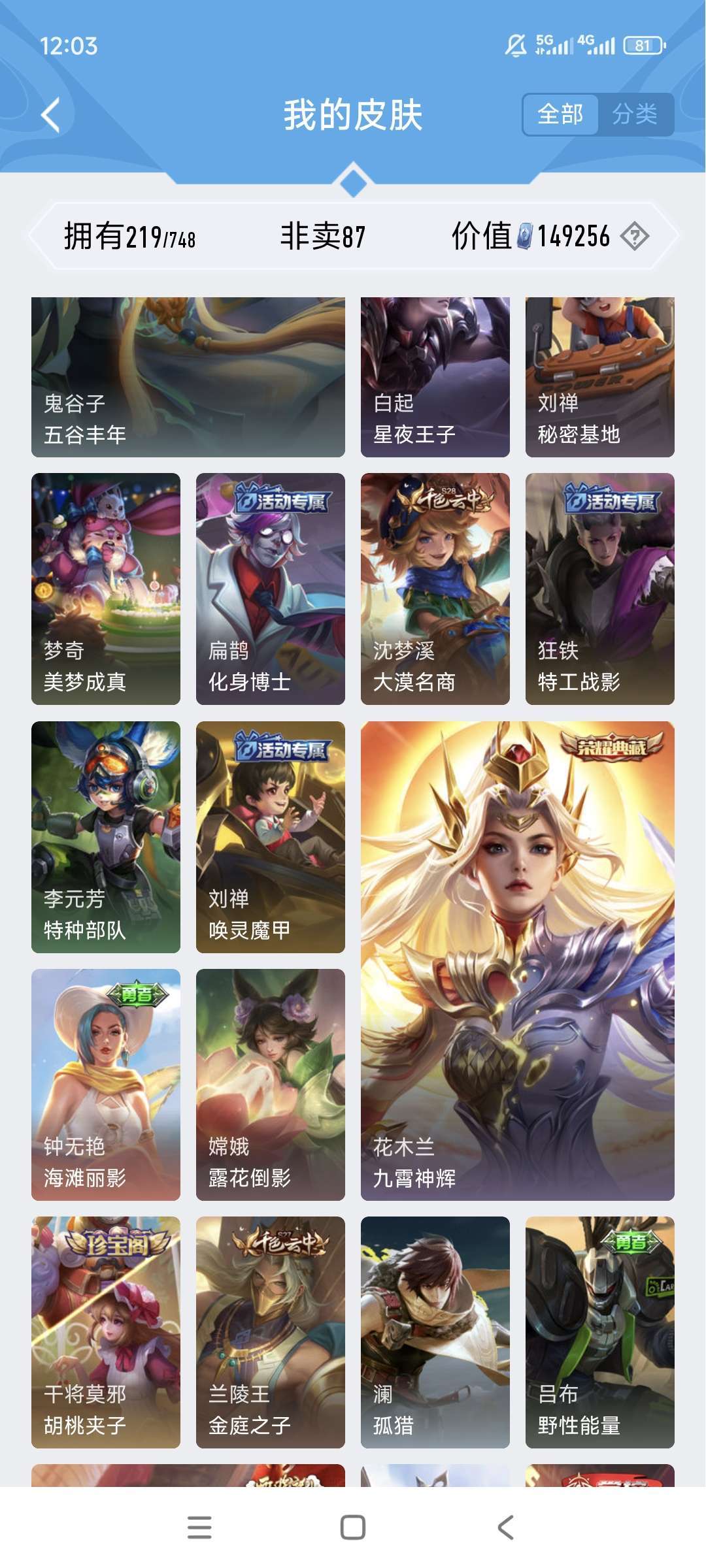This screenshot has height=1568, width=706.
Task: View 扁鹊 化身博士 skin
Action: (271, 589)
